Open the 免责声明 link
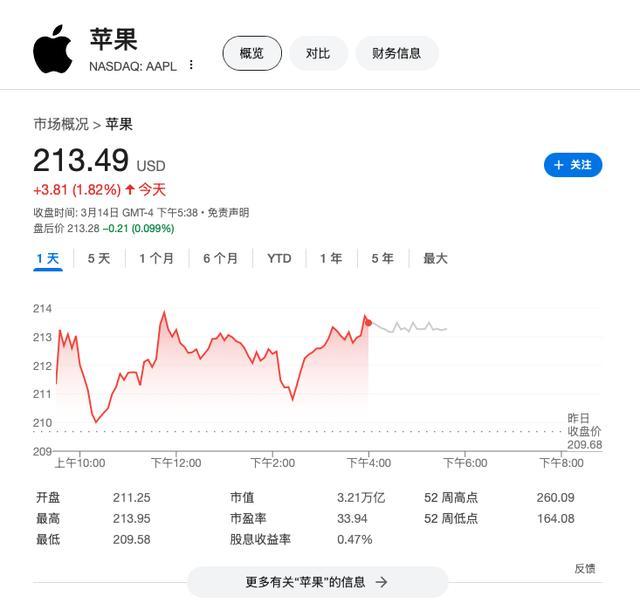 pos(228,213)
